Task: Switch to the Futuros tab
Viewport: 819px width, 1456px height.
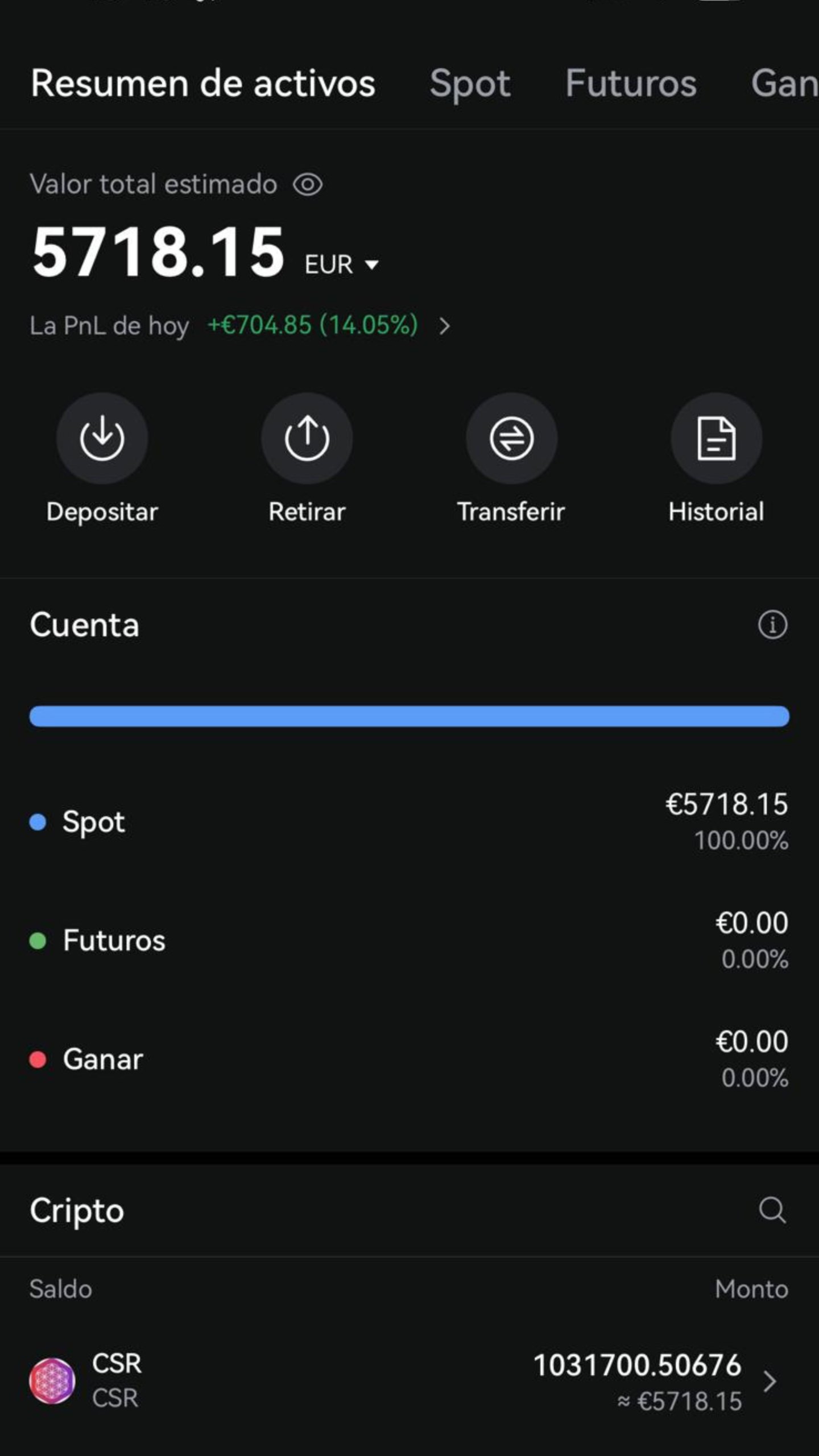Action: (x=631, y=84)
